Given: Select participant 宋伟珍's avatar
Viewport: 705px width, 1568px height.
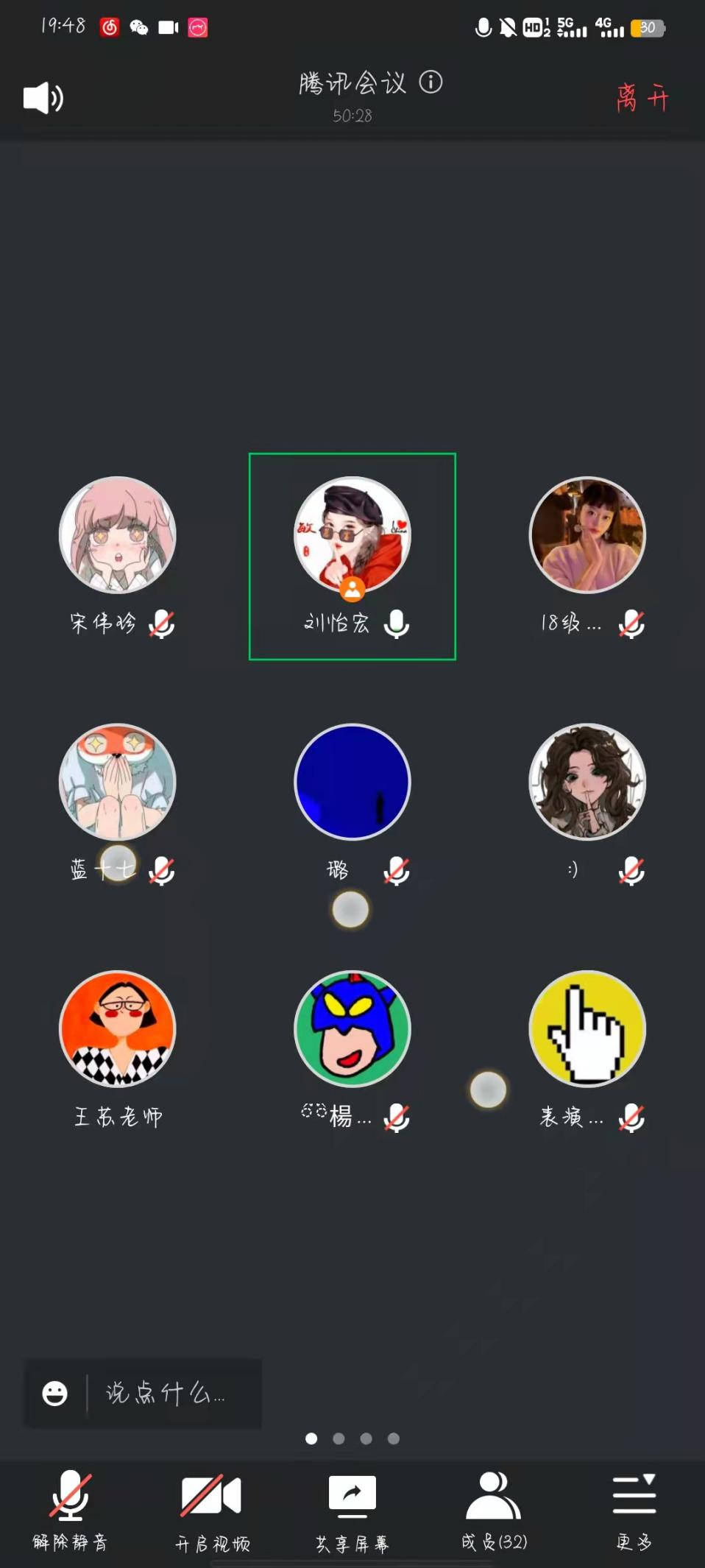Looking at the screenshot, I should point(118,535).
